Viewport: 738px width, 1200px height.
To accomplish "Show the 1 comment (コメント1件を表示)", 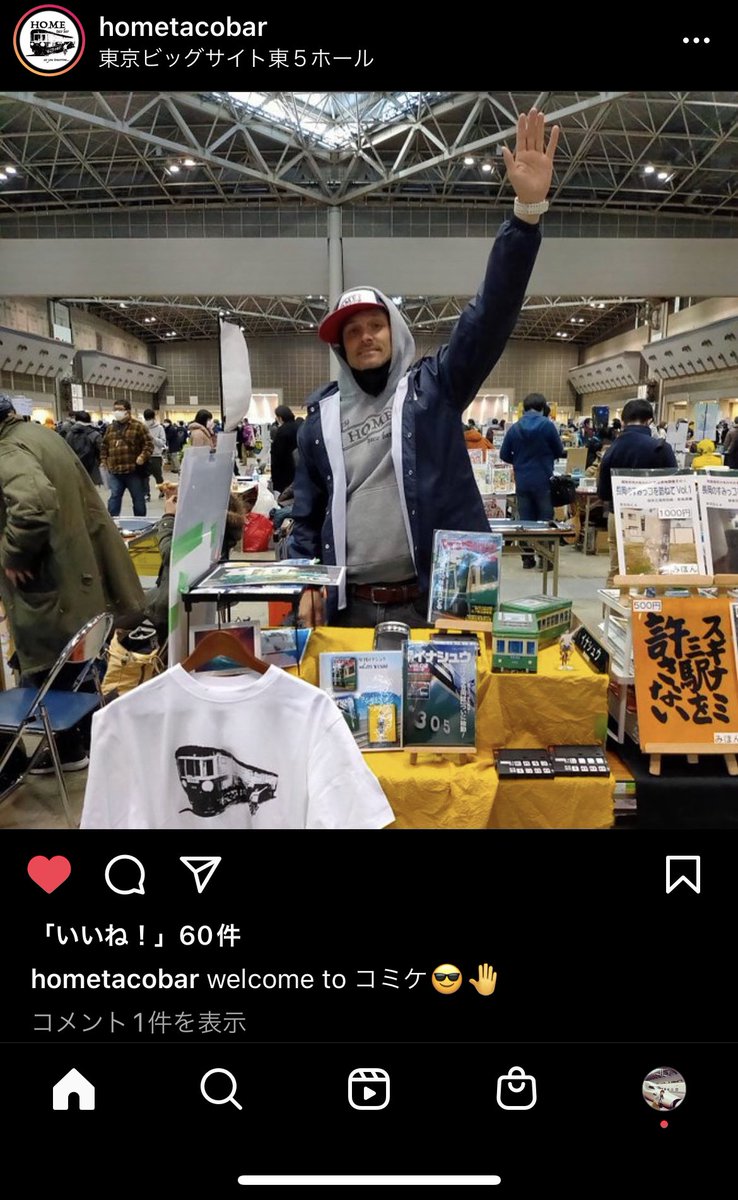I will coord(139,1022).
